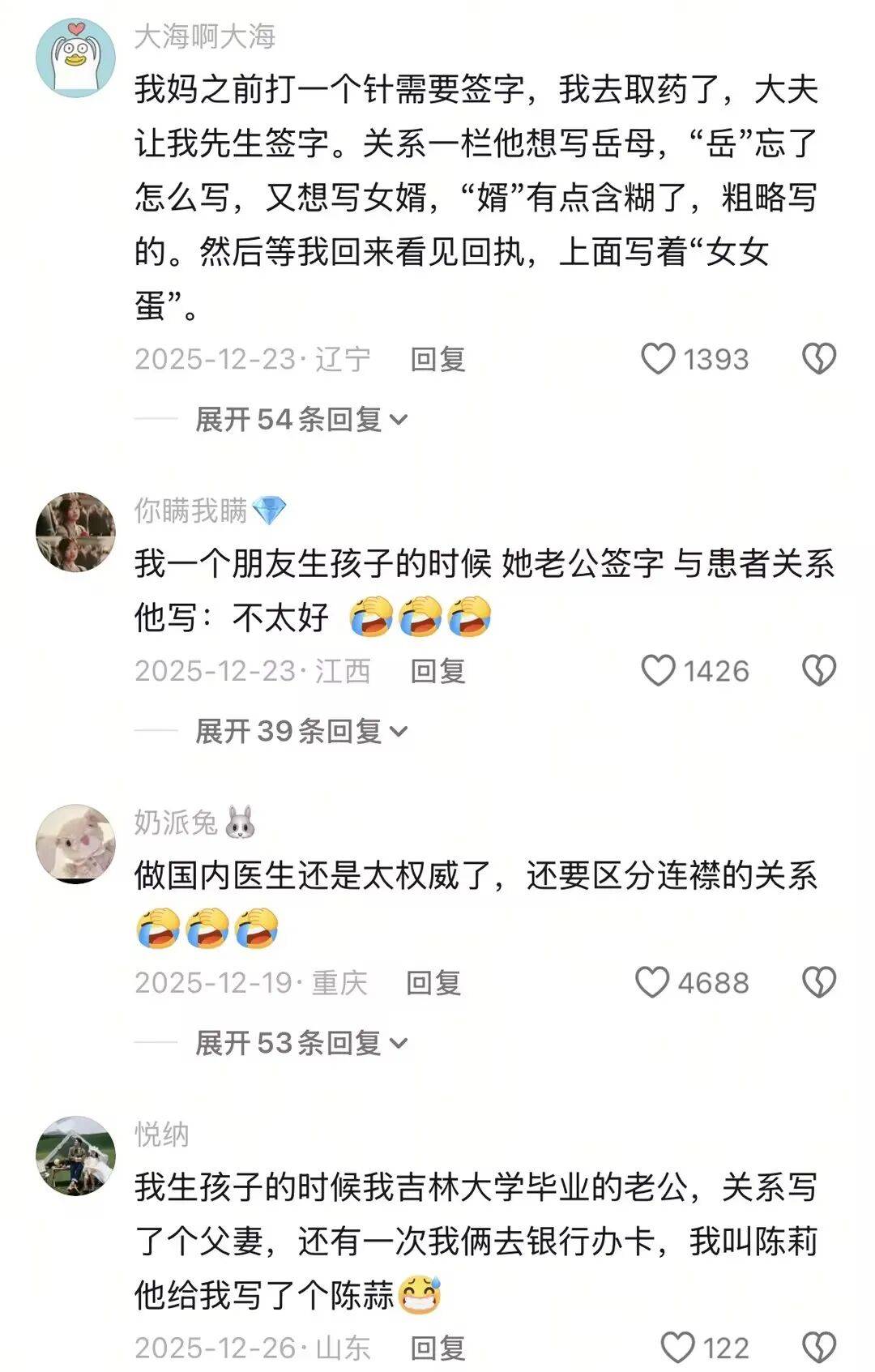The width and height of the screenshot is (875, 1372).
Task: Dislike 大海啊大海's comment
Action: coord(818,359)
